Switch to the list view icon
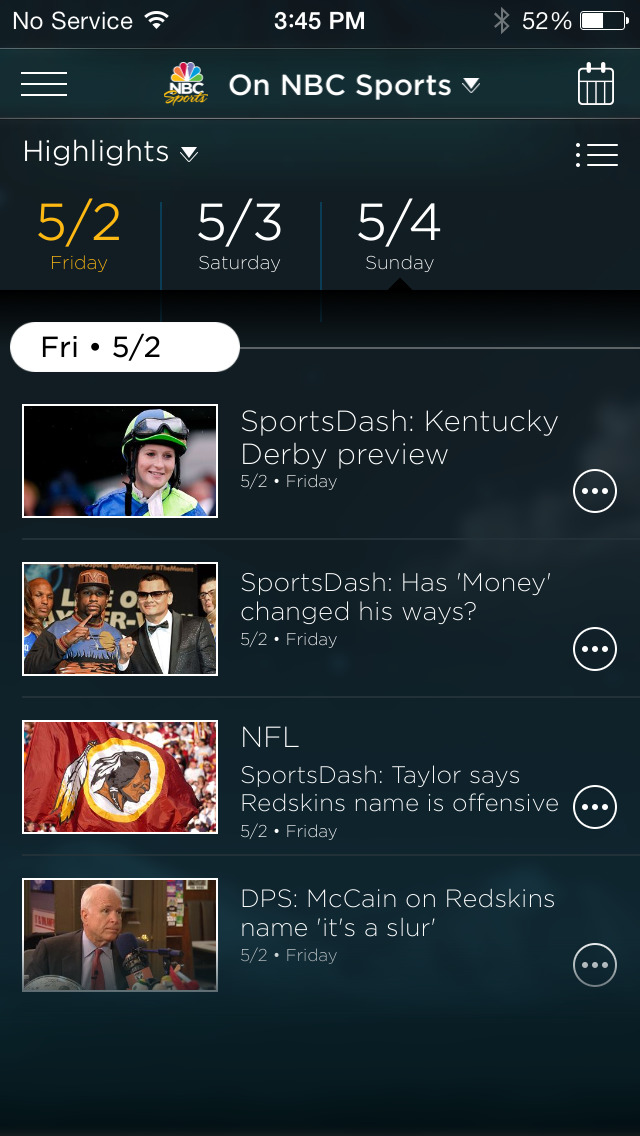Viewport: 640px width, 1136px height. (x=596, y=155)
